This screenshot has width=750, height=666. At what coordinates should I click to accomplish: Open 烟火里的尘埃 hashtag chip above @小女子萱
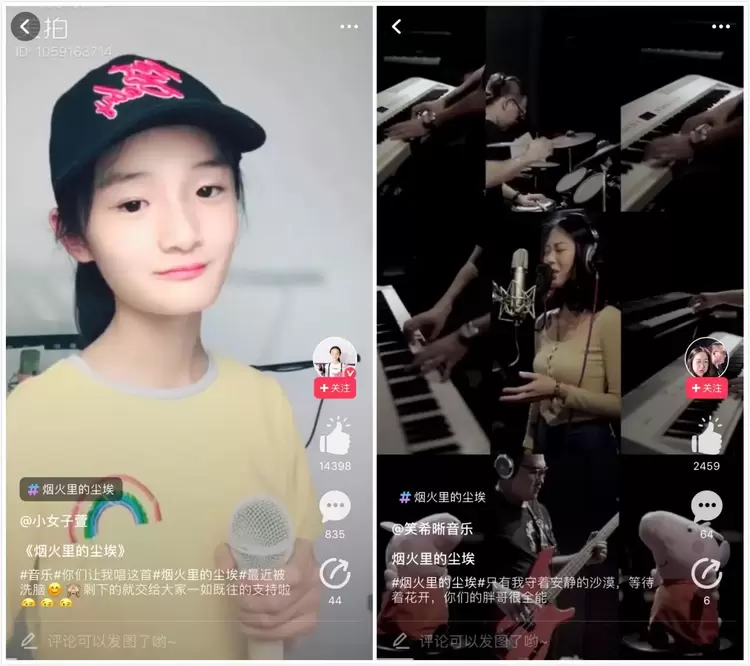[71, 490]
